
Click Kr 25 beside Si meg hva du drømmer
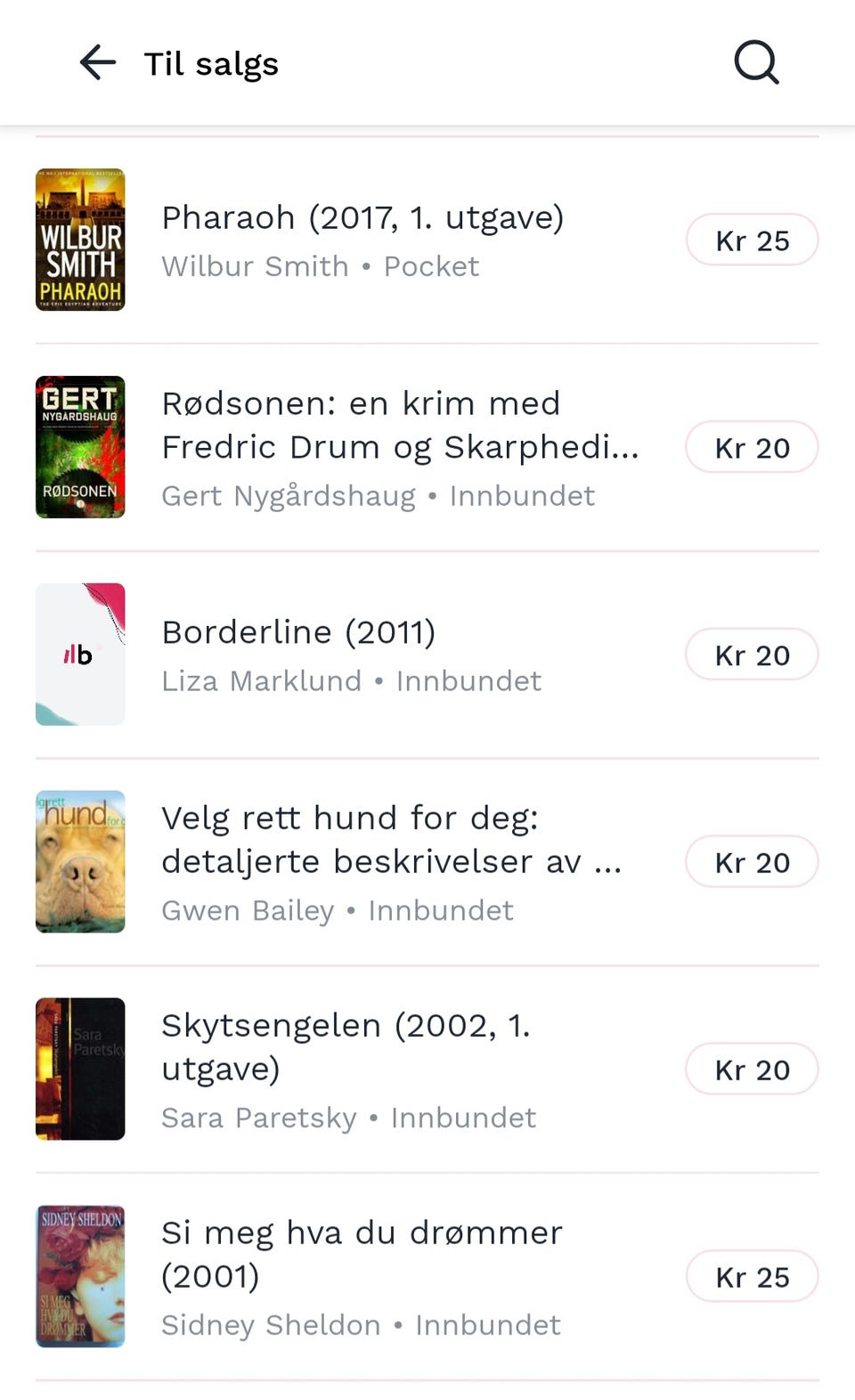pyautogui.click(x=753, y=1276)
